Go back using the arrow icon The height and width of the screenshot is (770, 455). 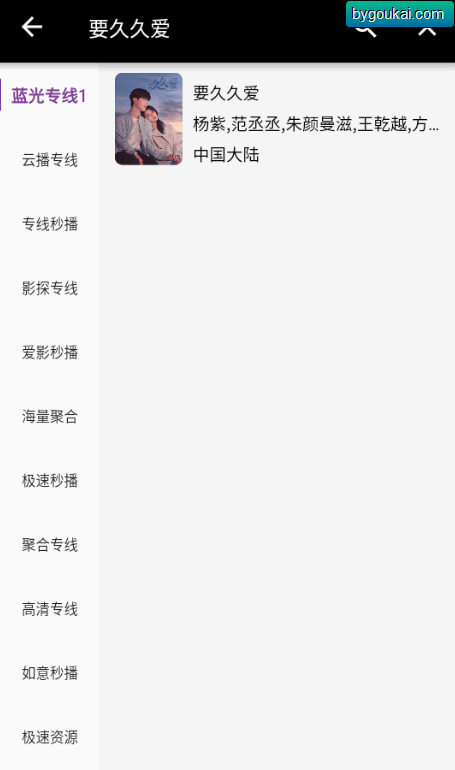point(32,27)
